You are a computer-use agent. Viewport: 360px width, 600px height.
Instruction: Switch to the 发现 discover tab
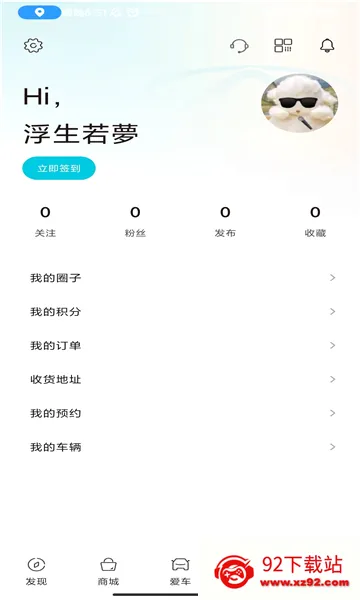[36, 572]
